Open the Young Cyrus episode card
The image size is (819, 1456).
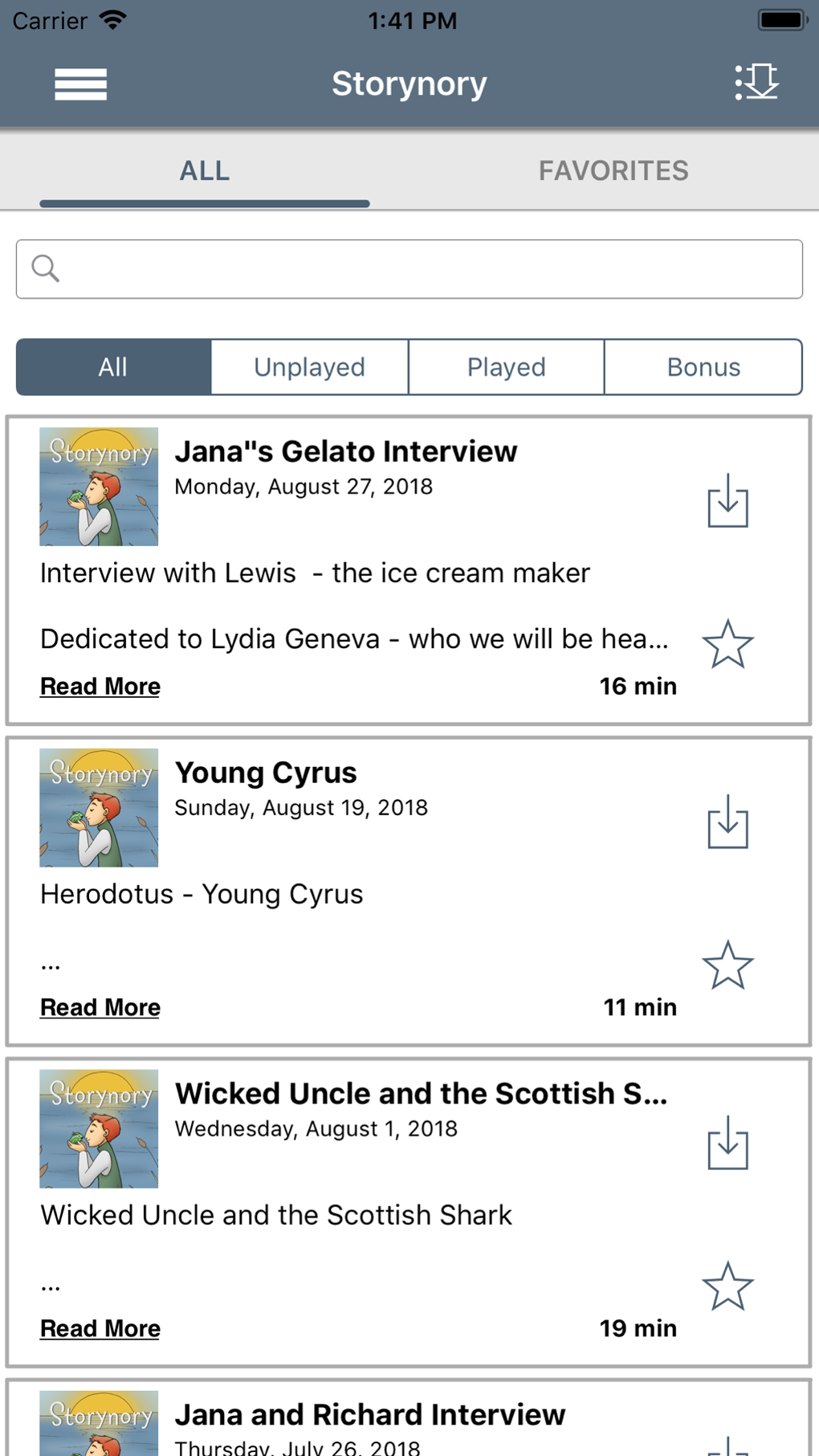[x=266, y=773]
